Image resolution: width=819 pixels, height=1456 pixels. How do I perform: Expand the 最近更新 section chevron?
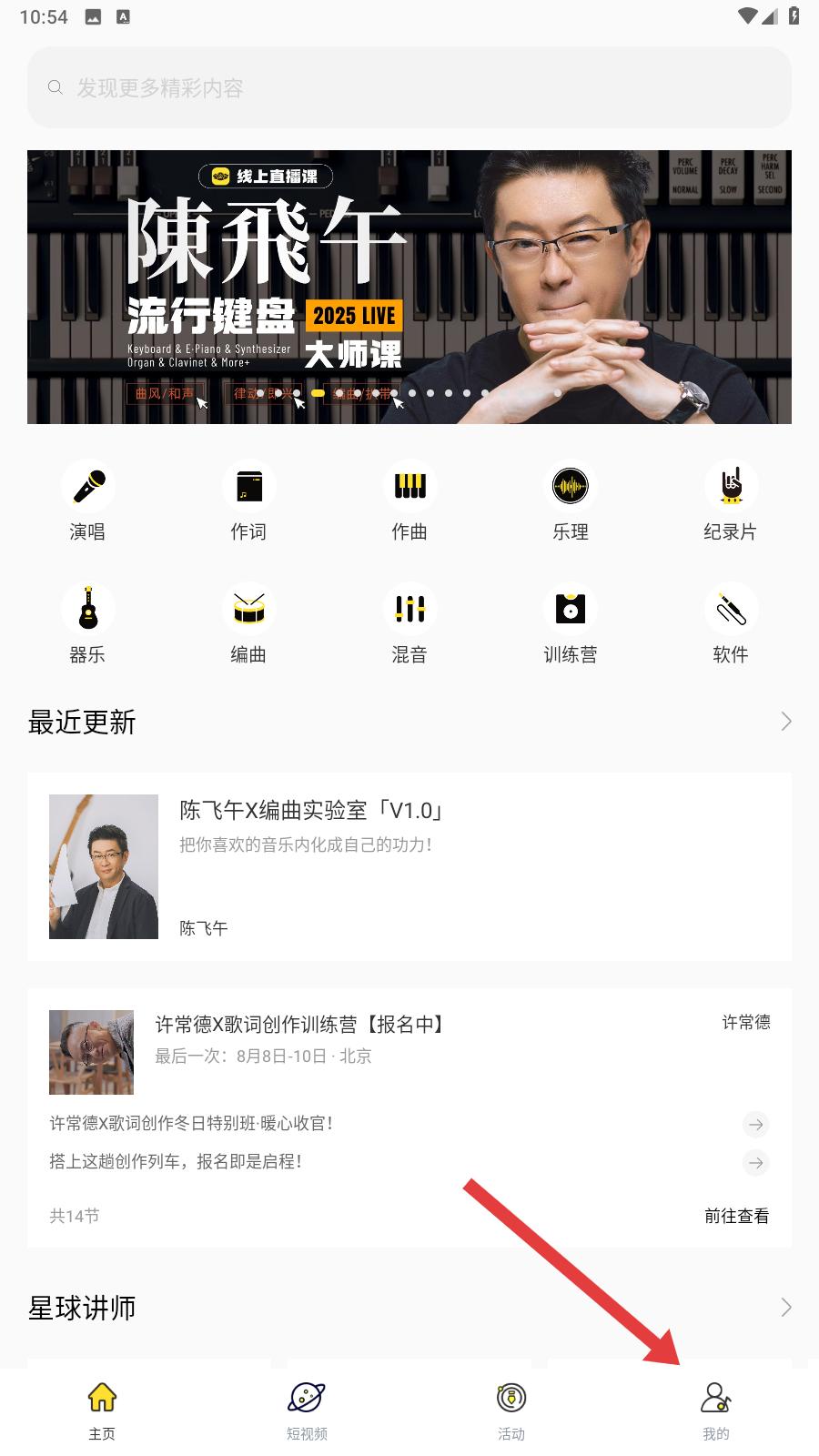coord(786,722)
